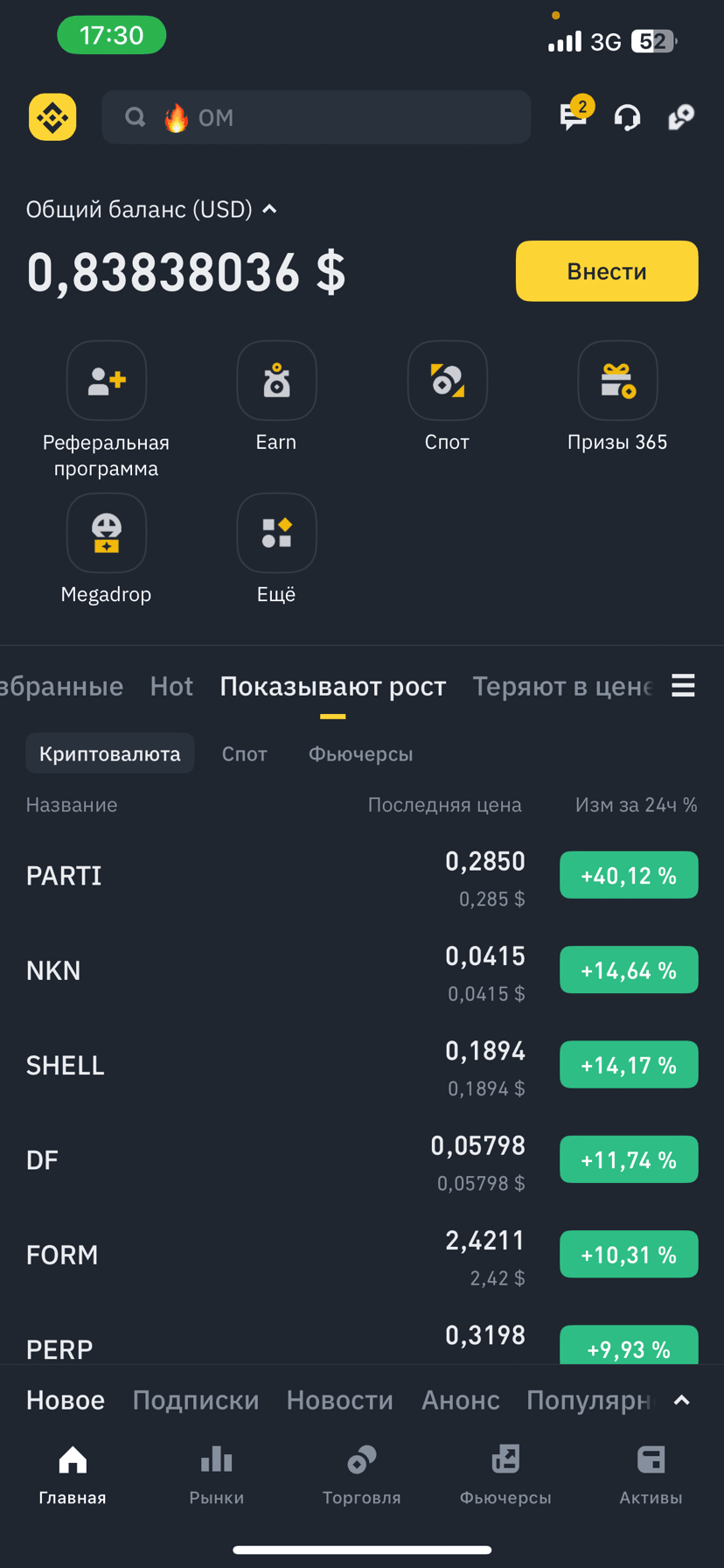724x1568 pixels.
Task: Open customer support headset icon
Action: 627,117
